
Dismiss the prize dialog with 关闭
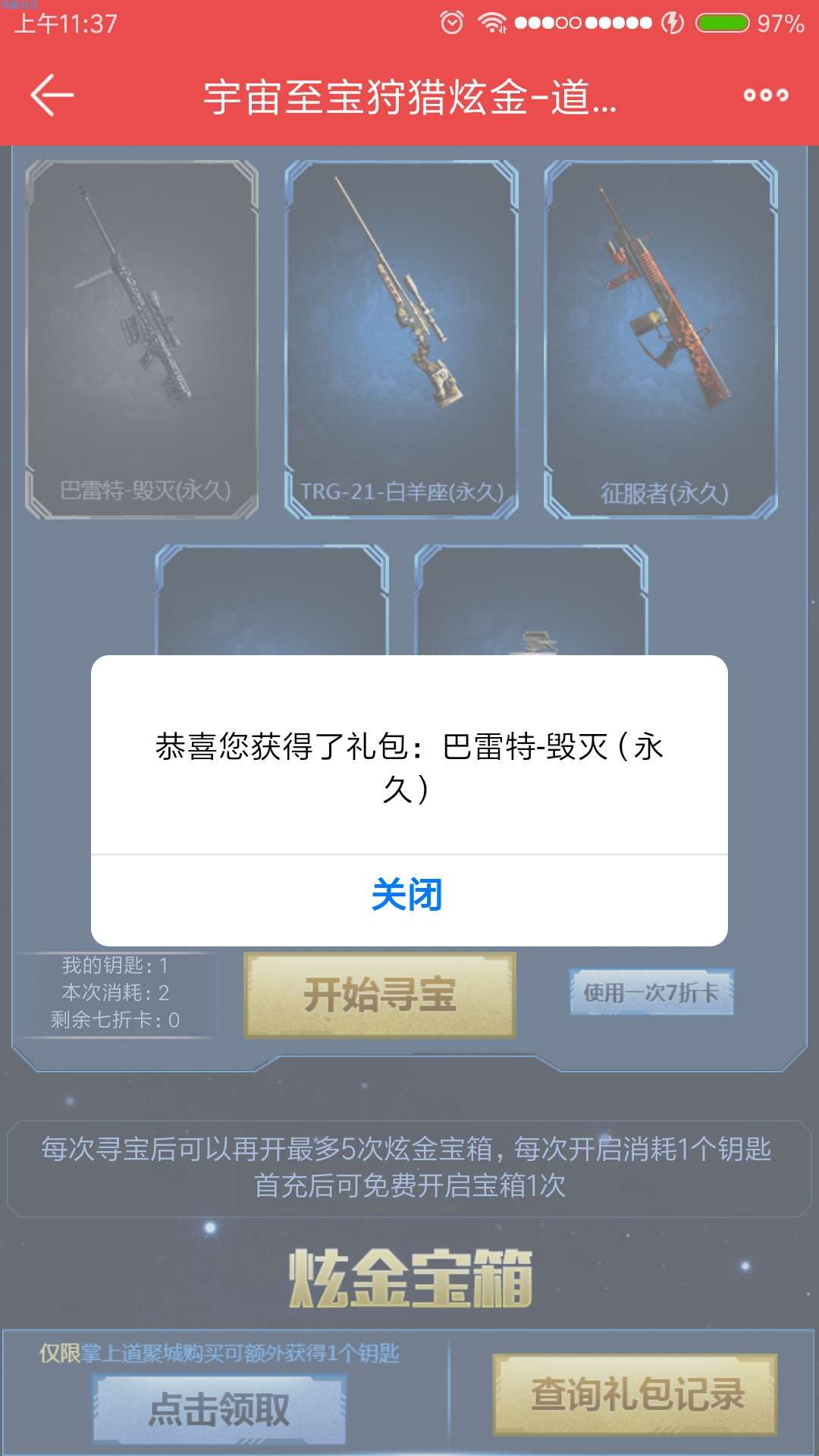click(x=408, y=896)
